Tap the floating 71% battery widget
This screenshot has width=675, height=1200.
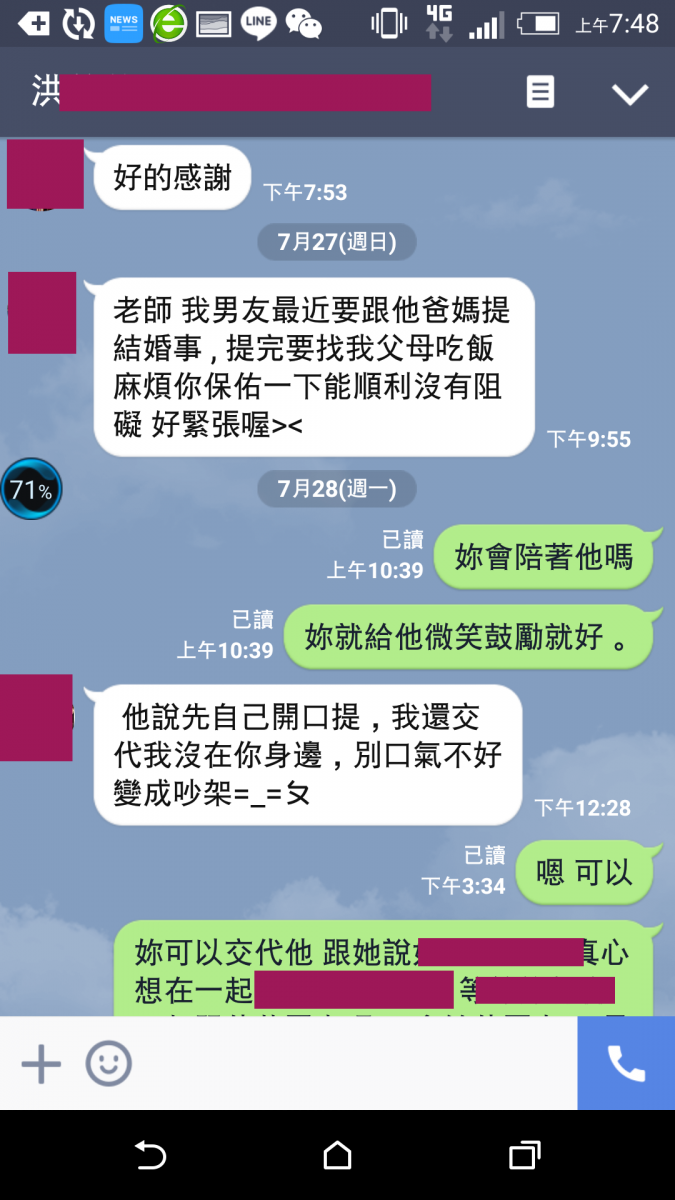coord(31,490)
